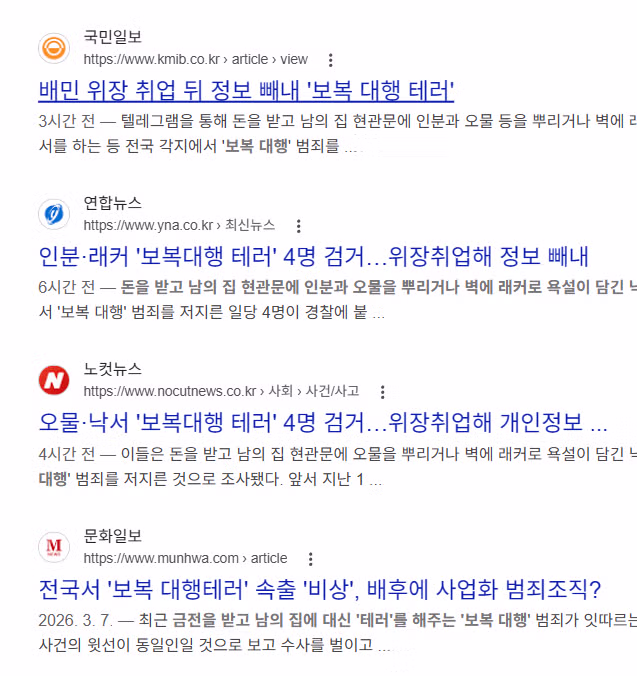Image resolution: width=637 pixels, height=676 pixels.
Task: Open 국민일보 article '배민 위장 취업 뒤 정보 빼내'
Action: (246, 92)
